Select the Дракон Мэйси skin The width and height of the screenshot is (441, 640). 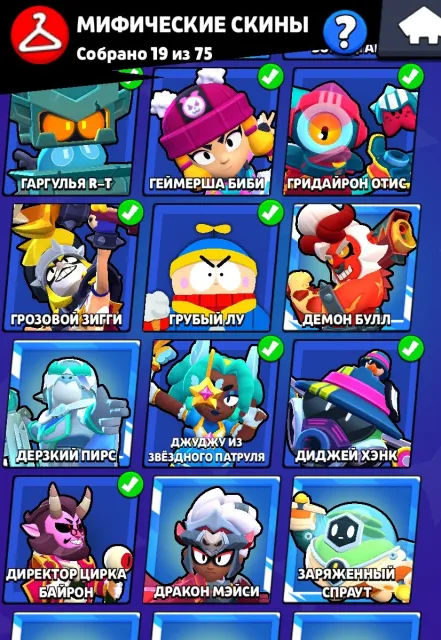[x=212, y=540]
